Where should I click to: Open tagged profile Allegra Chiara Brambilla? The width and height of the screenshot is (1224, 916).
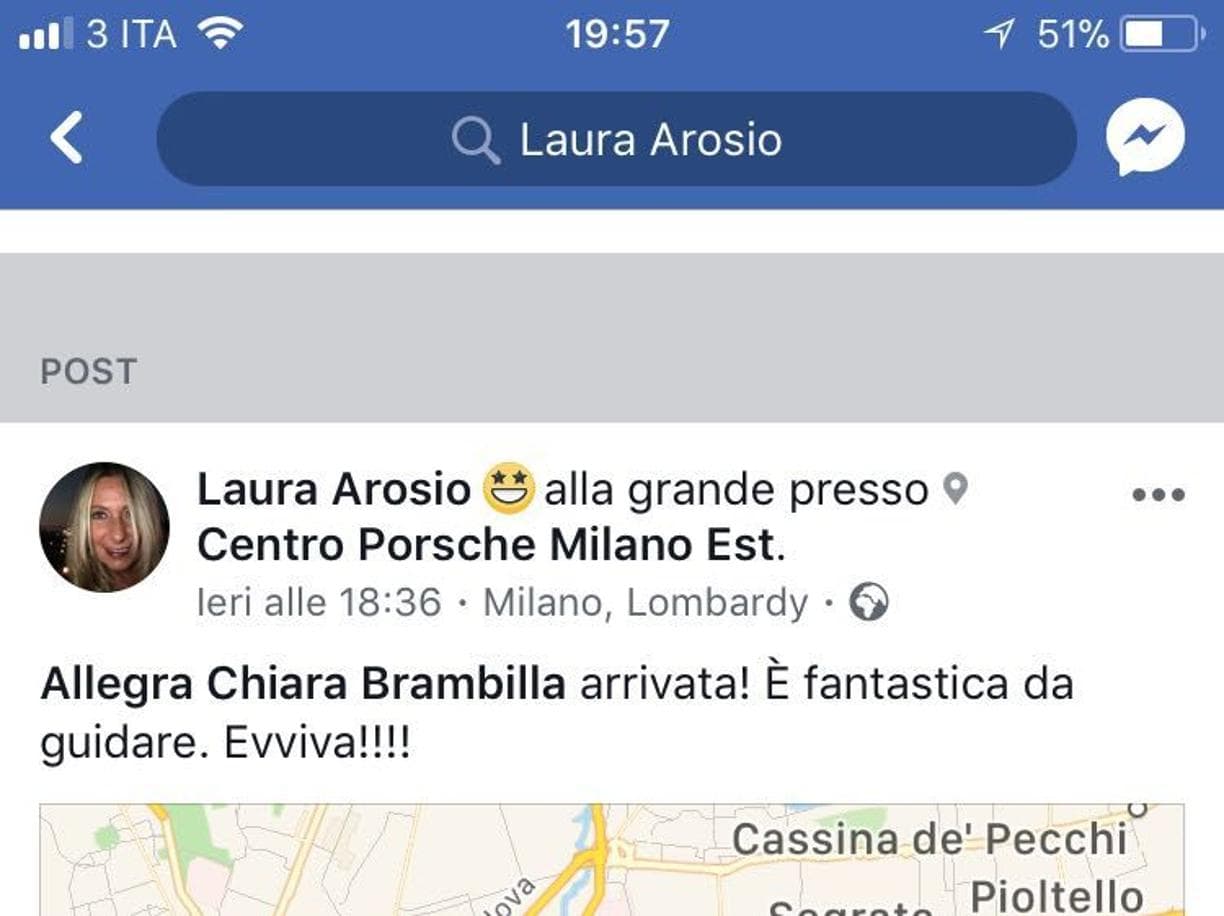pos(302,685)
